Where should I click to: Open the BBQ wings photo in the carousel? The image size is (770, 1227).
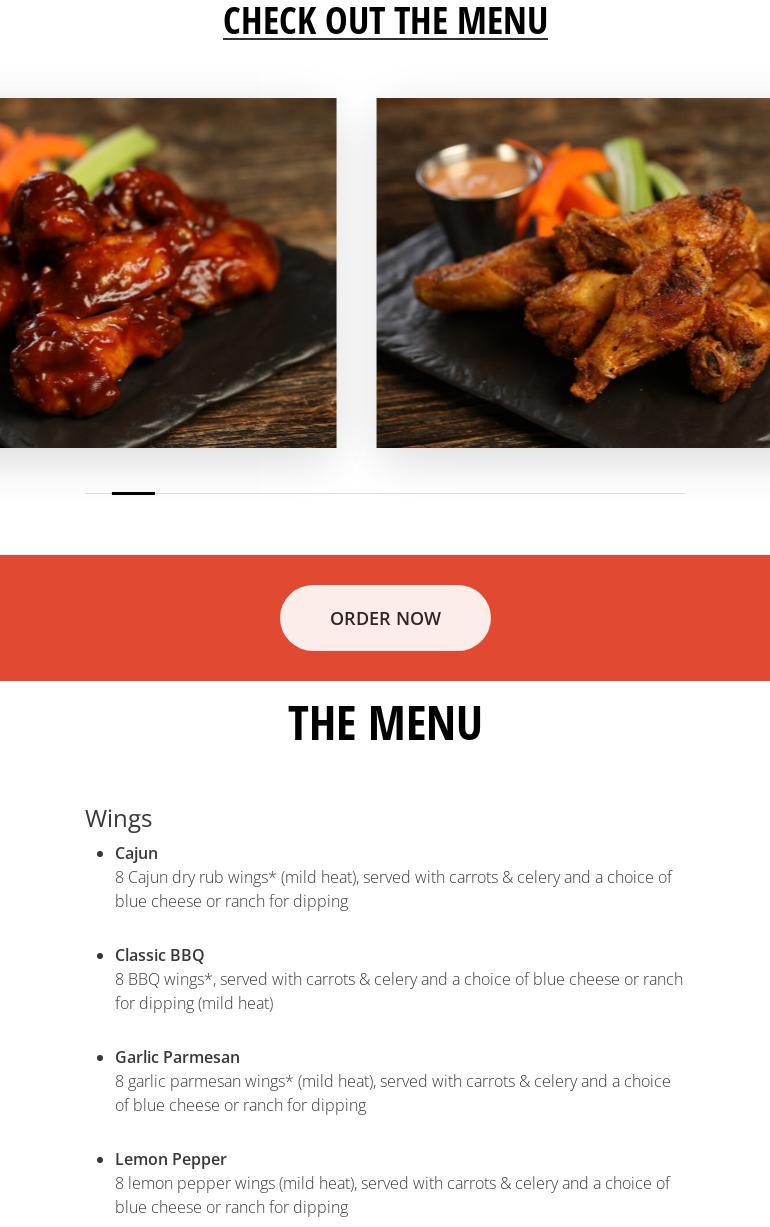pos(167,272)
